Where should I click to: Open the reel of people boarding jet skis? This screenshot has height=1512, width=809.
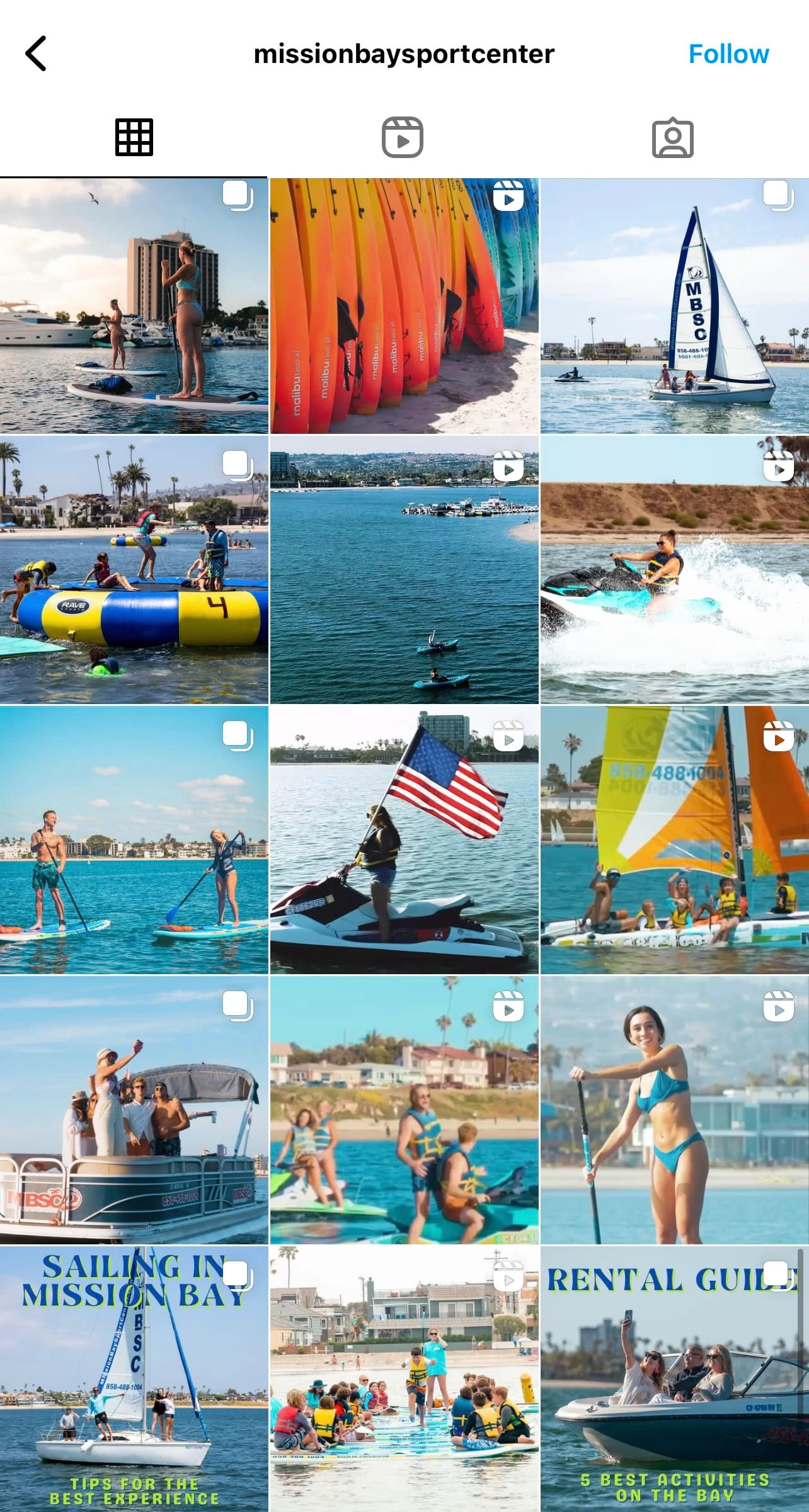point(404,1110)
